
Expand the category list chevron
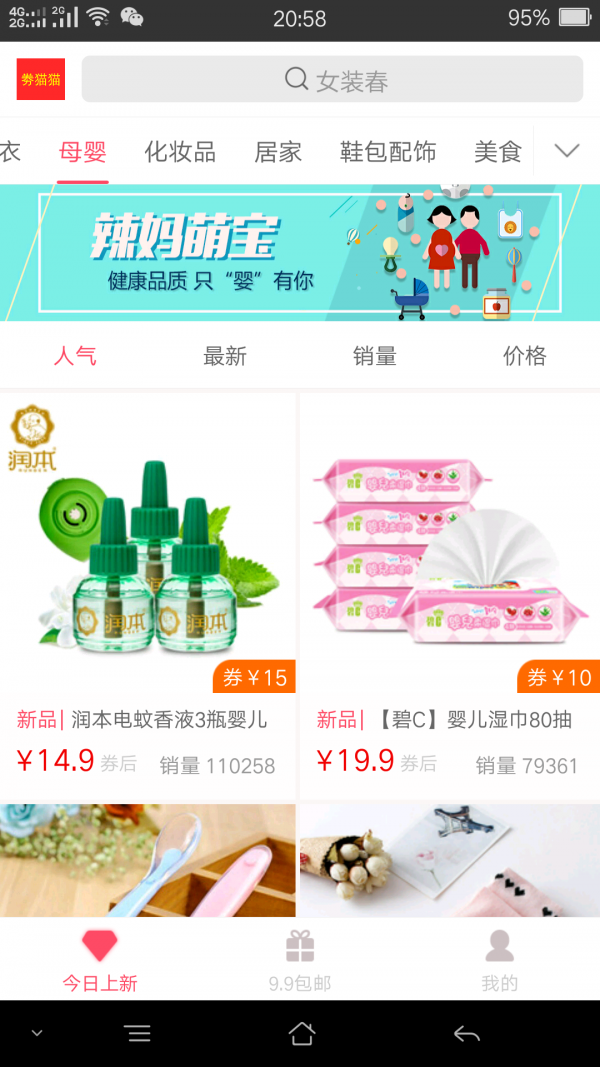(x=567, y=152)
